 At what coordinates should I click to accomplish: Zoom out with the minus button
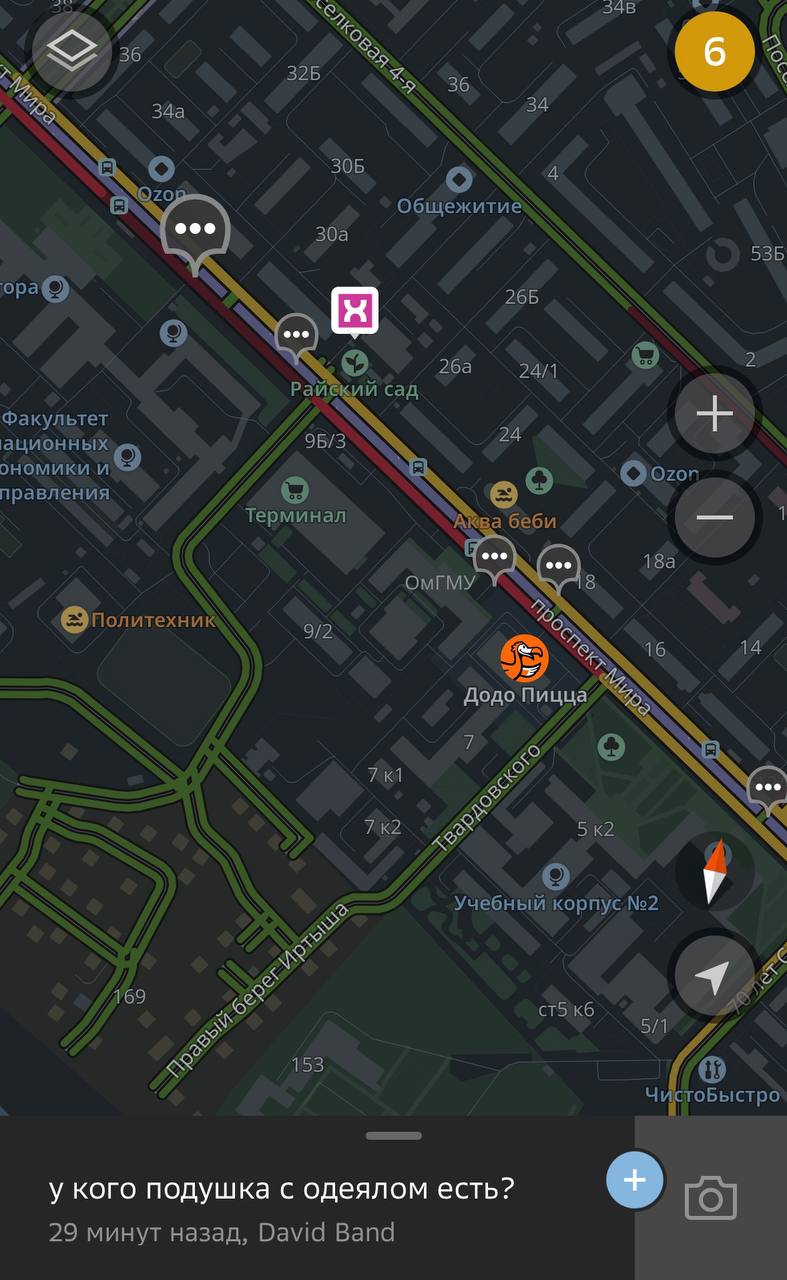pyautogui.click(x=714, y=517)
